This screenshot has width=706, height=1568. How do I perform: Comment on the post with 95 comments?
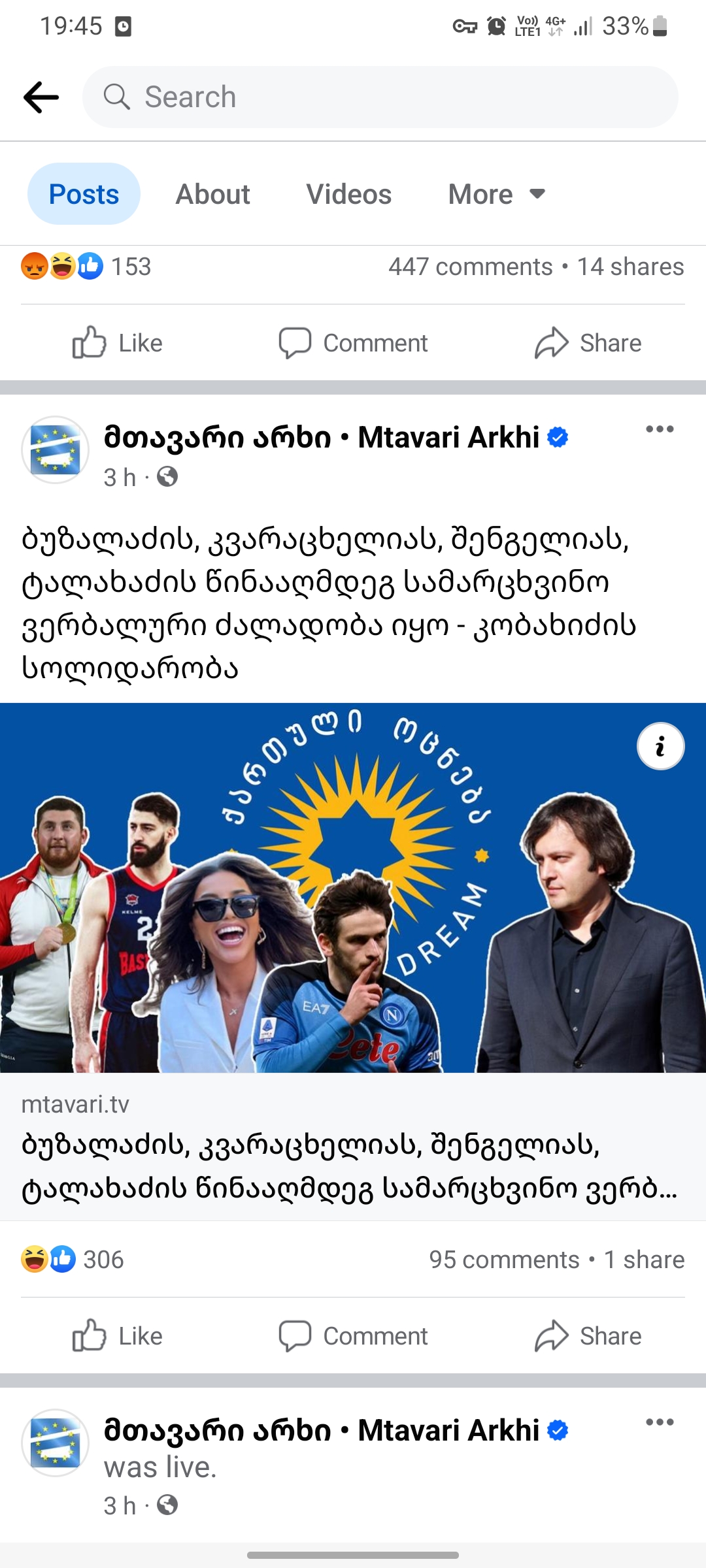tap(353, 1336)
